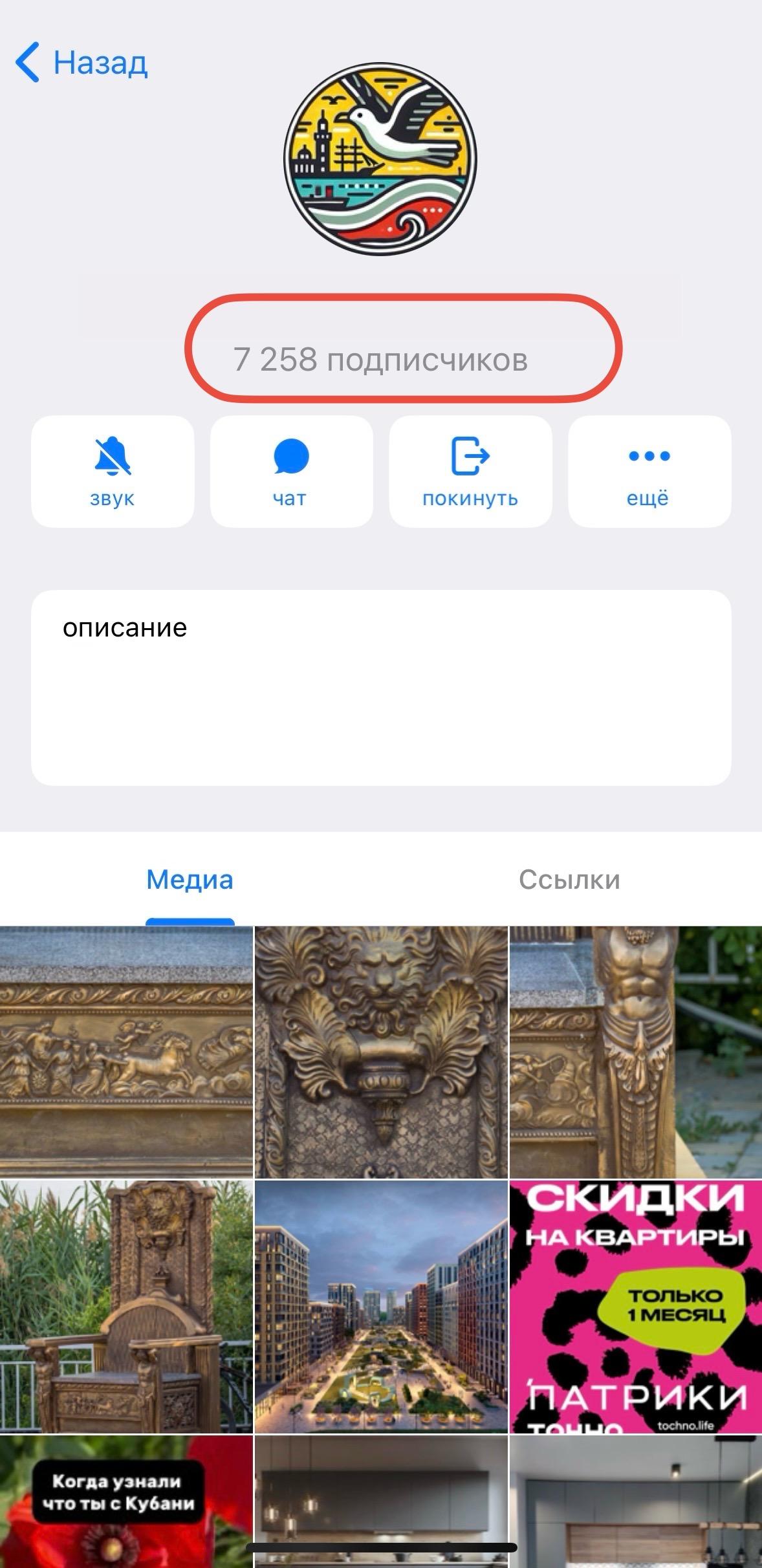Viewport: 762px width, 1568px height.
Task: View the bronze atlas figure photo
Action: click(636, 1052)
